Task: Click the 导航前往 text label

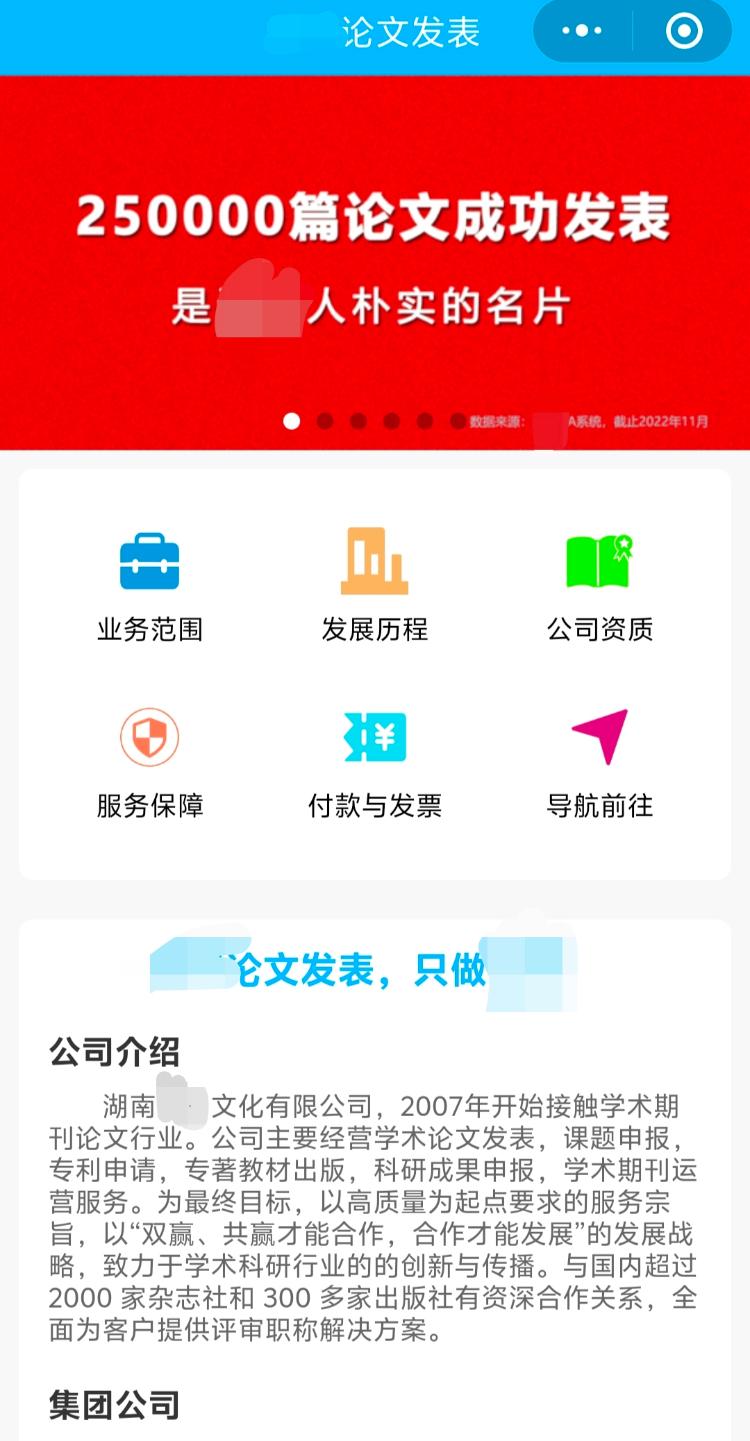Action: tap(598, 806)
